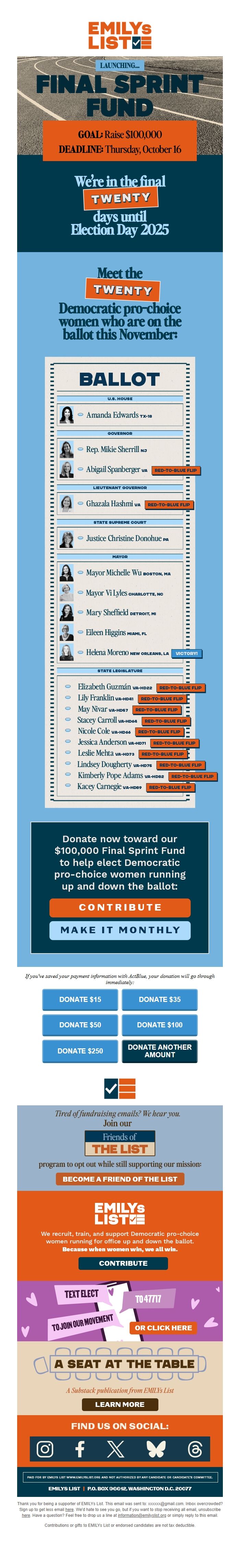Visit the Threads profile
Image resolution: width=240 pixels, height=1568 pixels.
click(x=194, y=1449)
